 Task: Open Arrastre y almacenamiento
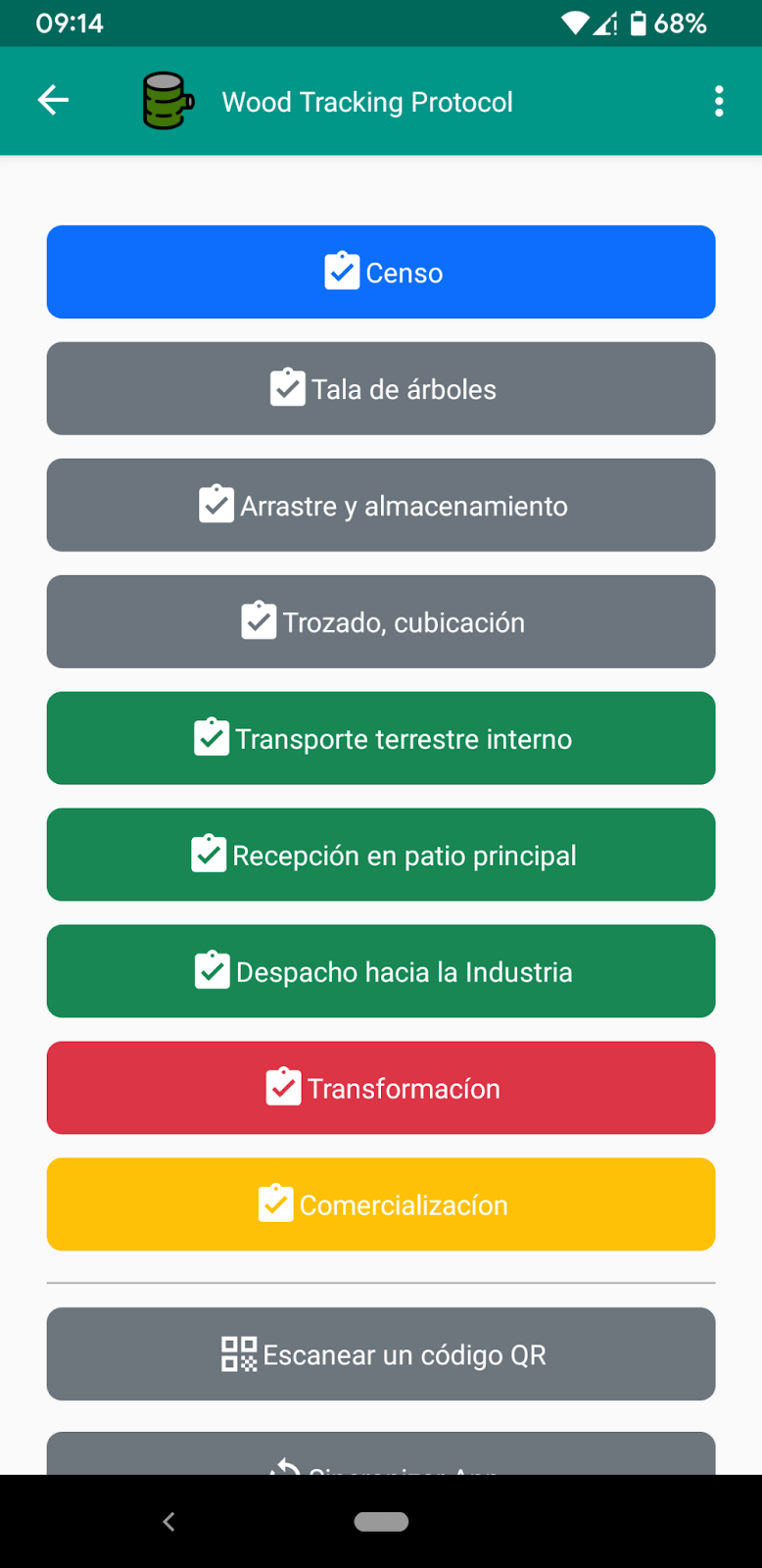(x=381, y=505)
